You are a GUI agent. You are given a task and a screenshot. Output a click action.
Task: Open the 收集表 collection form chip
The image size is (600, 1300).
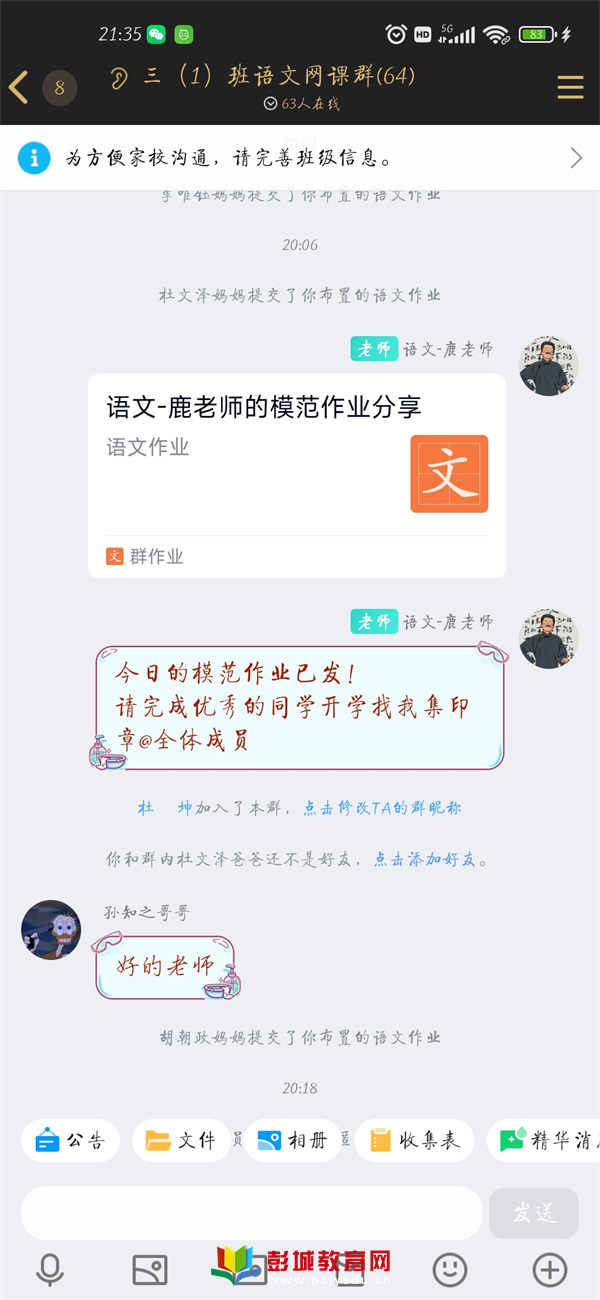tap(415, 1140)
